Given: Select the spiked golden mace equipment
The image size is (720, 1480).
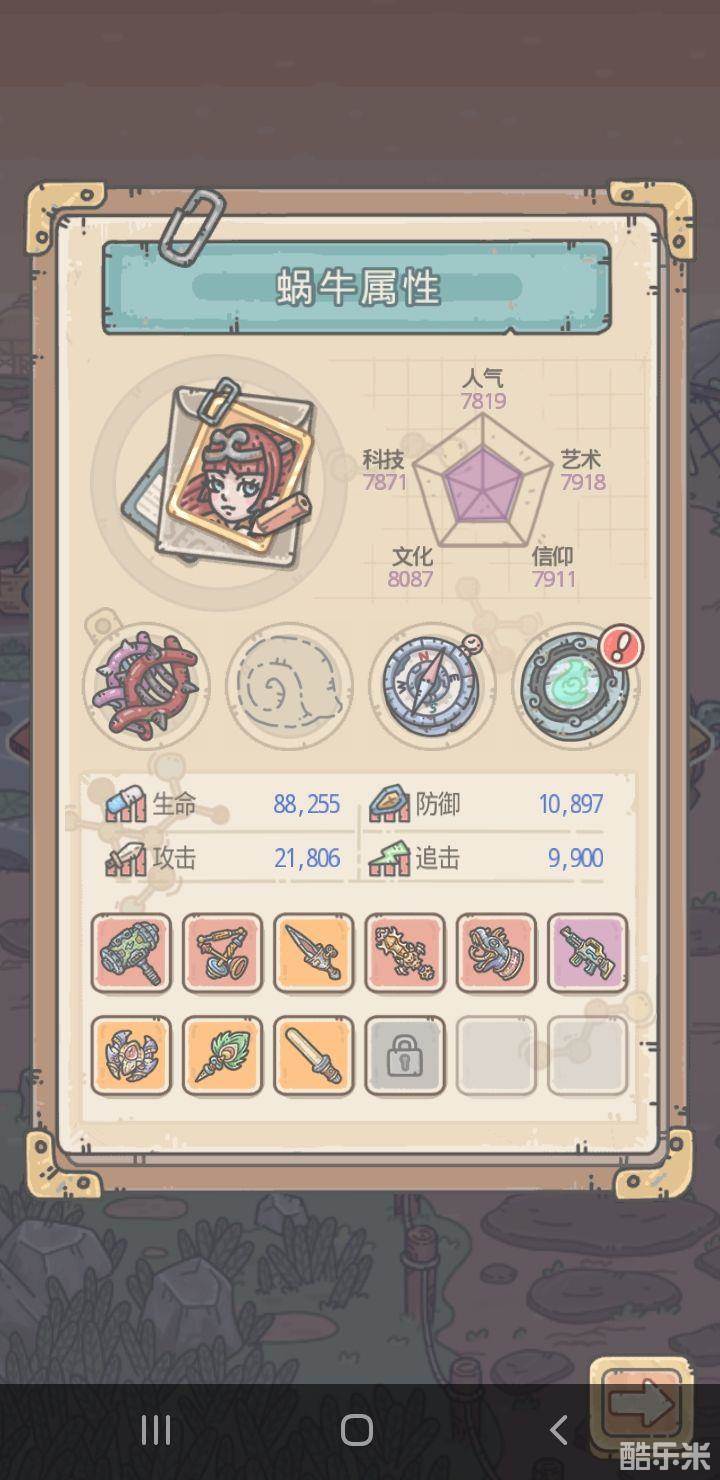Looking at the screenshot, I should click(405, 953).
